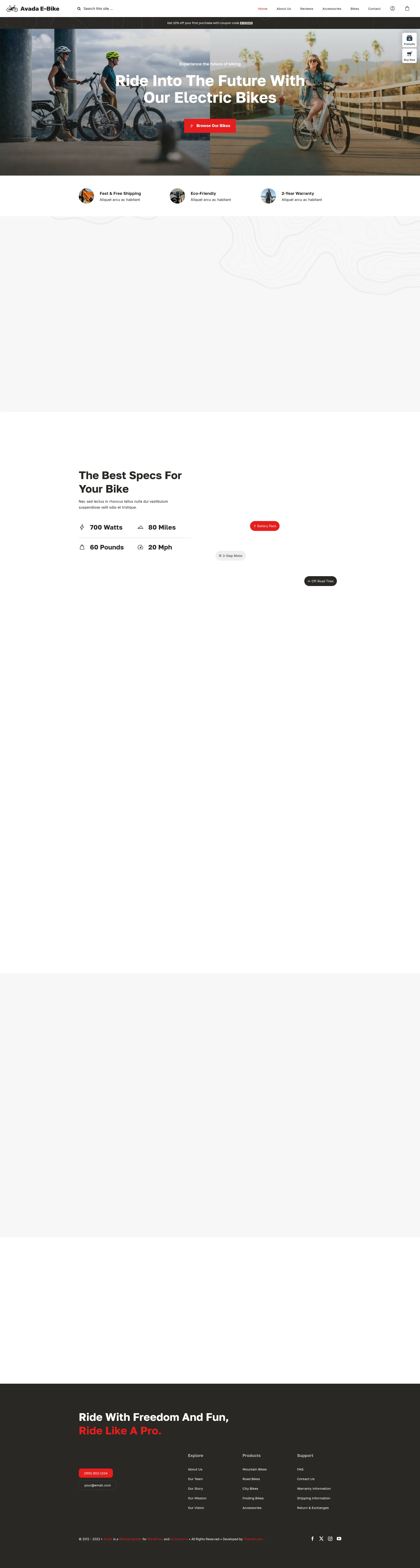Viewport: 420px width, 1568px height.
Task: Tap the Browse Our Bikes button
Action: click(210, 126)
